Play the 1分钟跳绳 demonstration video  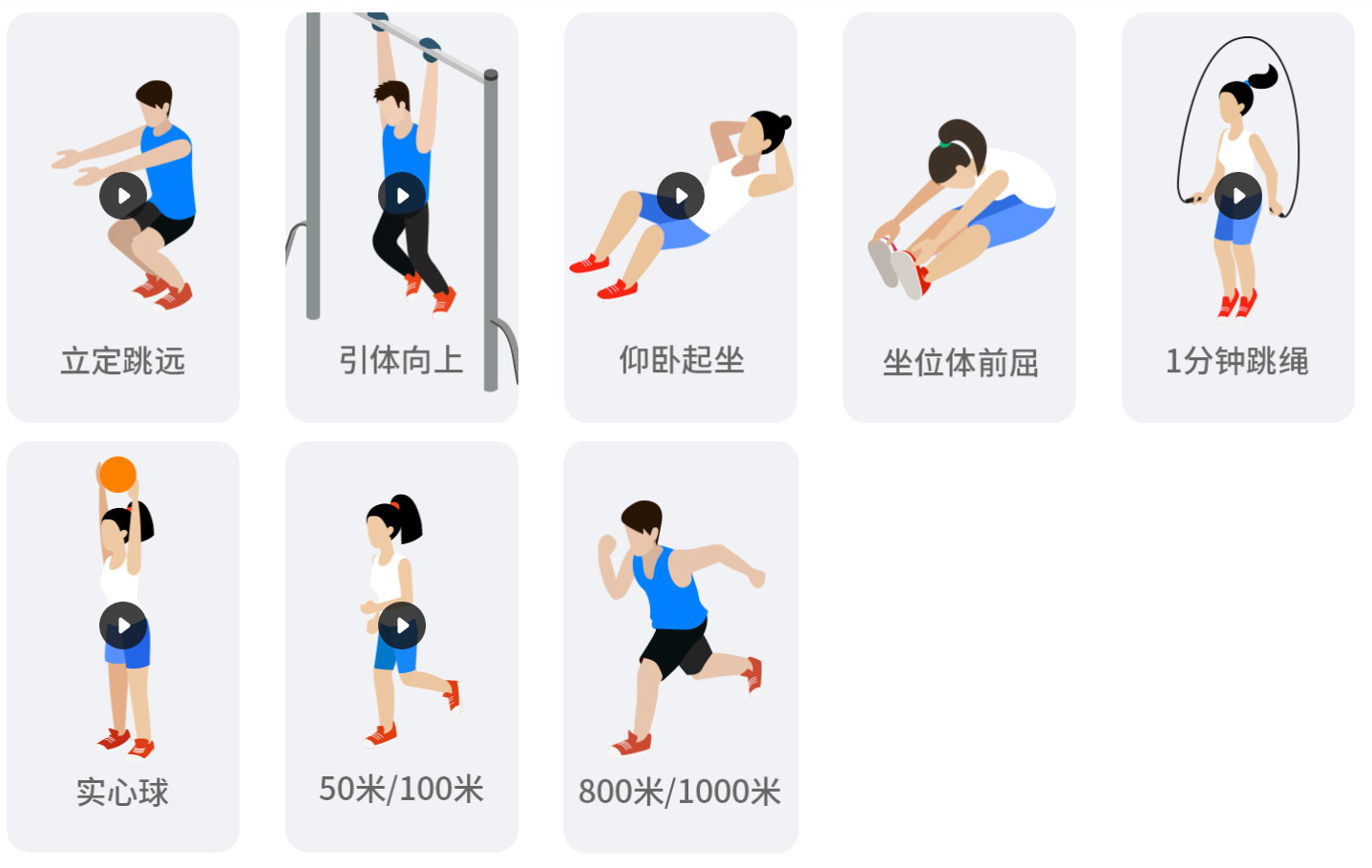(x=1238, y=196)
